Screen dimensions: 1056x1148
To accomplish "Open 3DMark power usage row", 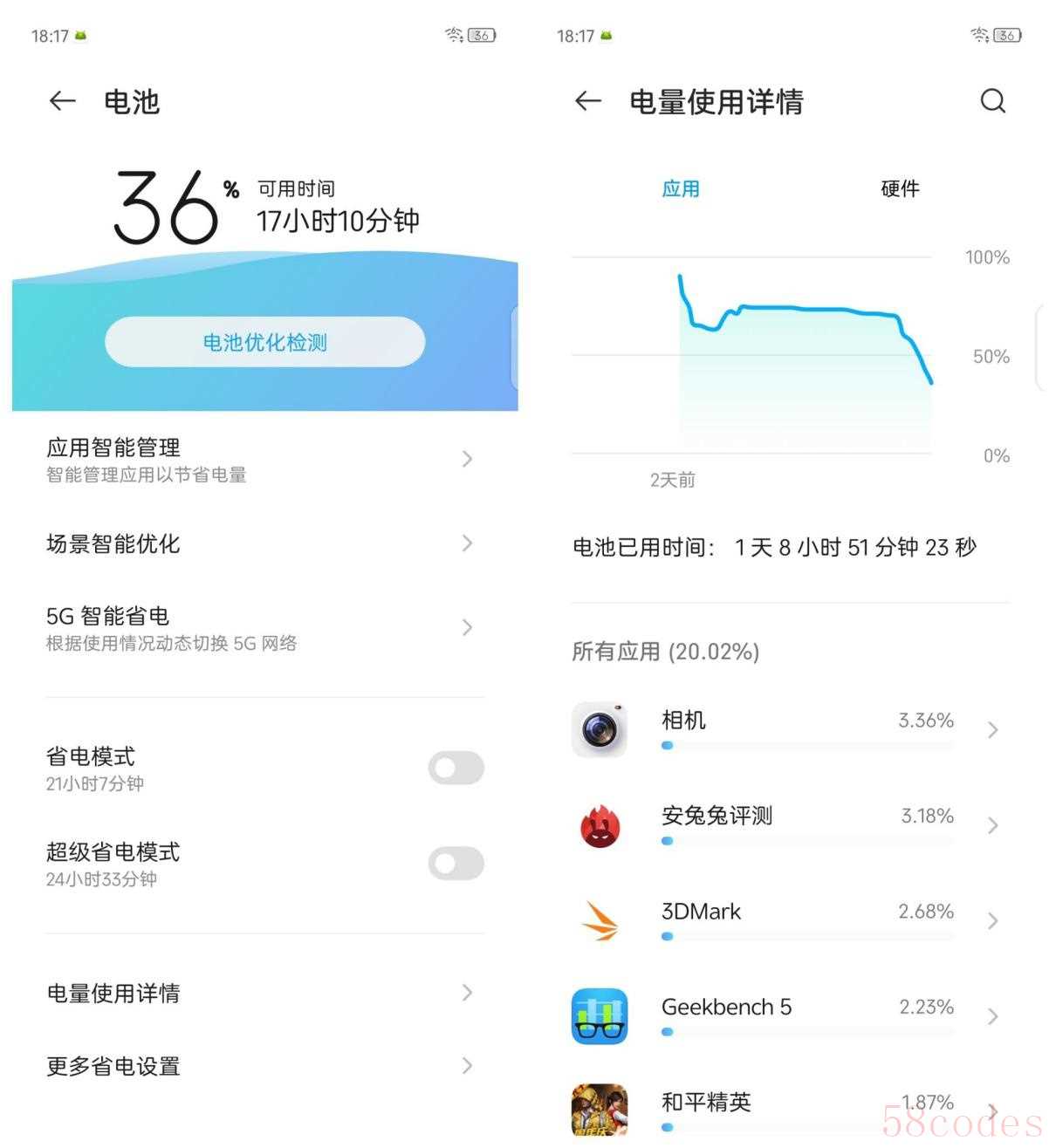I will pos(785,920).
